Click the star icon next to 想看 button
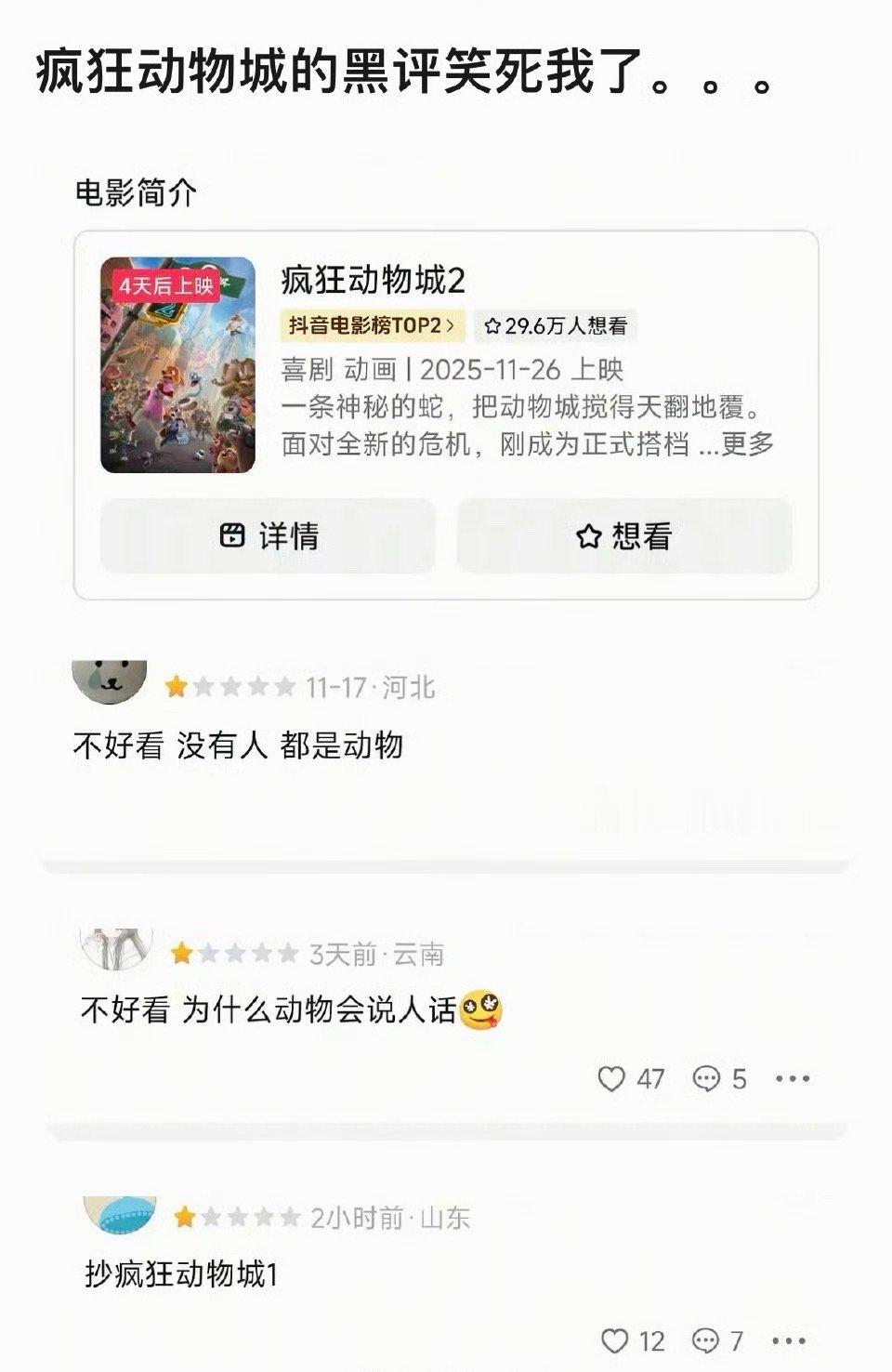This screenshot has height=1372, width=892. [588, 535]
